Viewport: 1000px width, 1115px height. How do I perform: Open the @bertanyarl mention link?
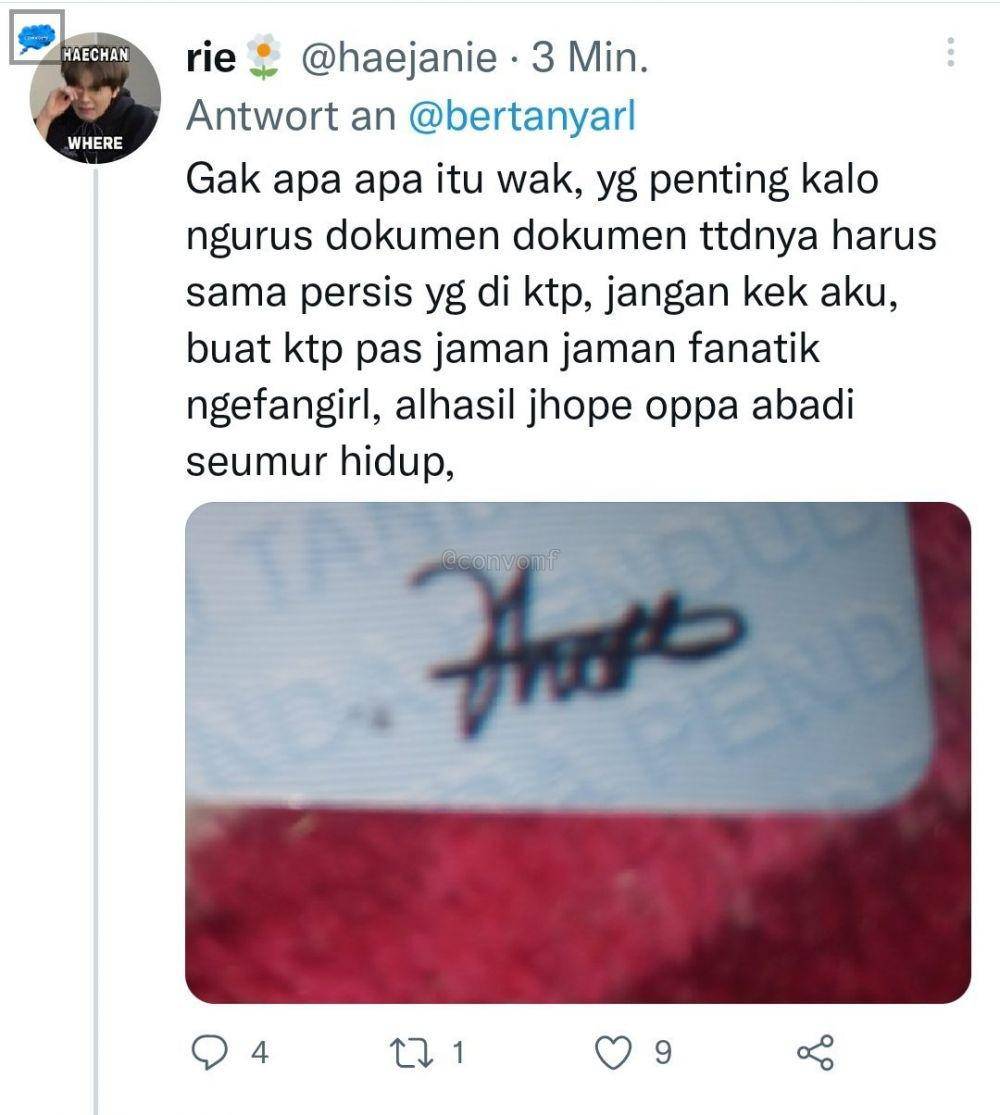click(522, 116)
